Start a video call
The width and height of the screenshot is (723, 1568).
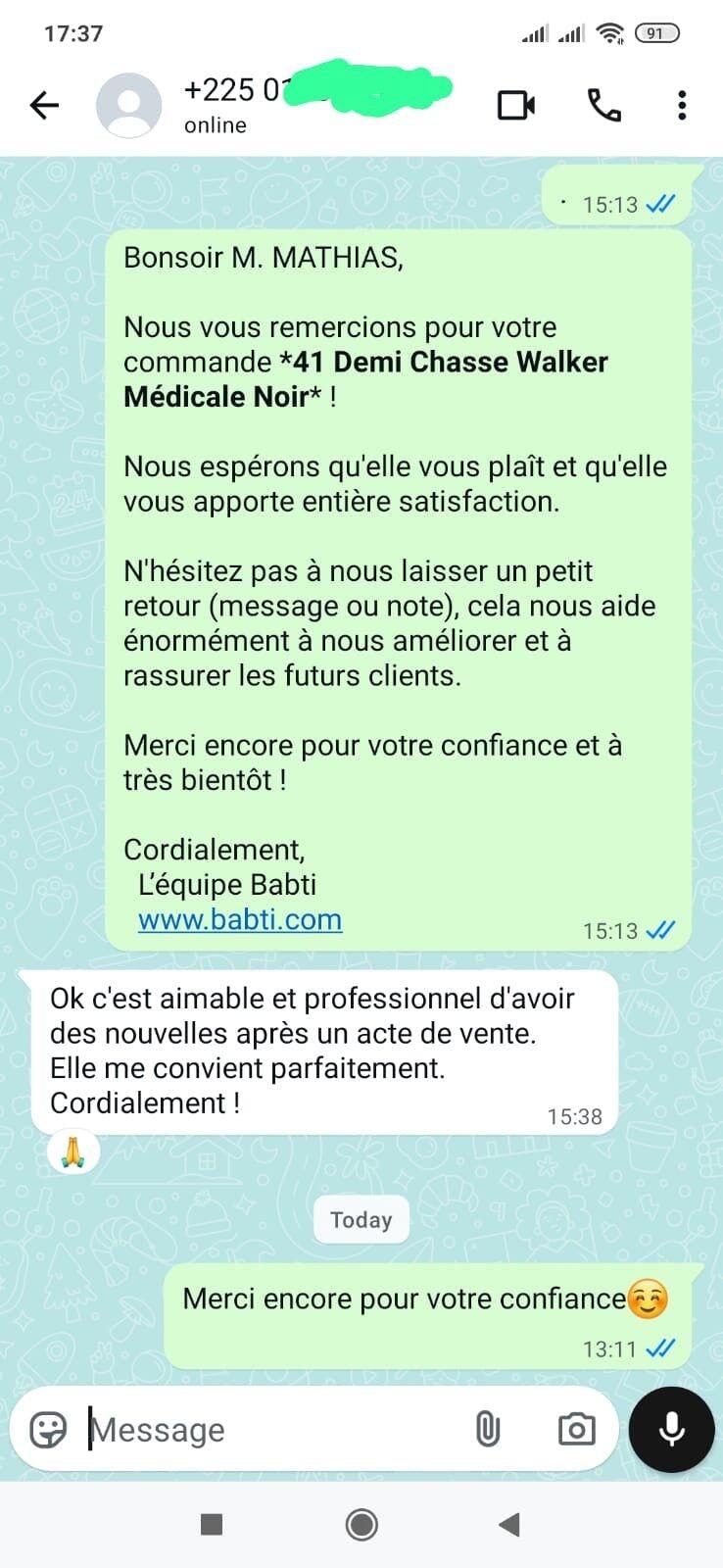(x=516, y=105)
